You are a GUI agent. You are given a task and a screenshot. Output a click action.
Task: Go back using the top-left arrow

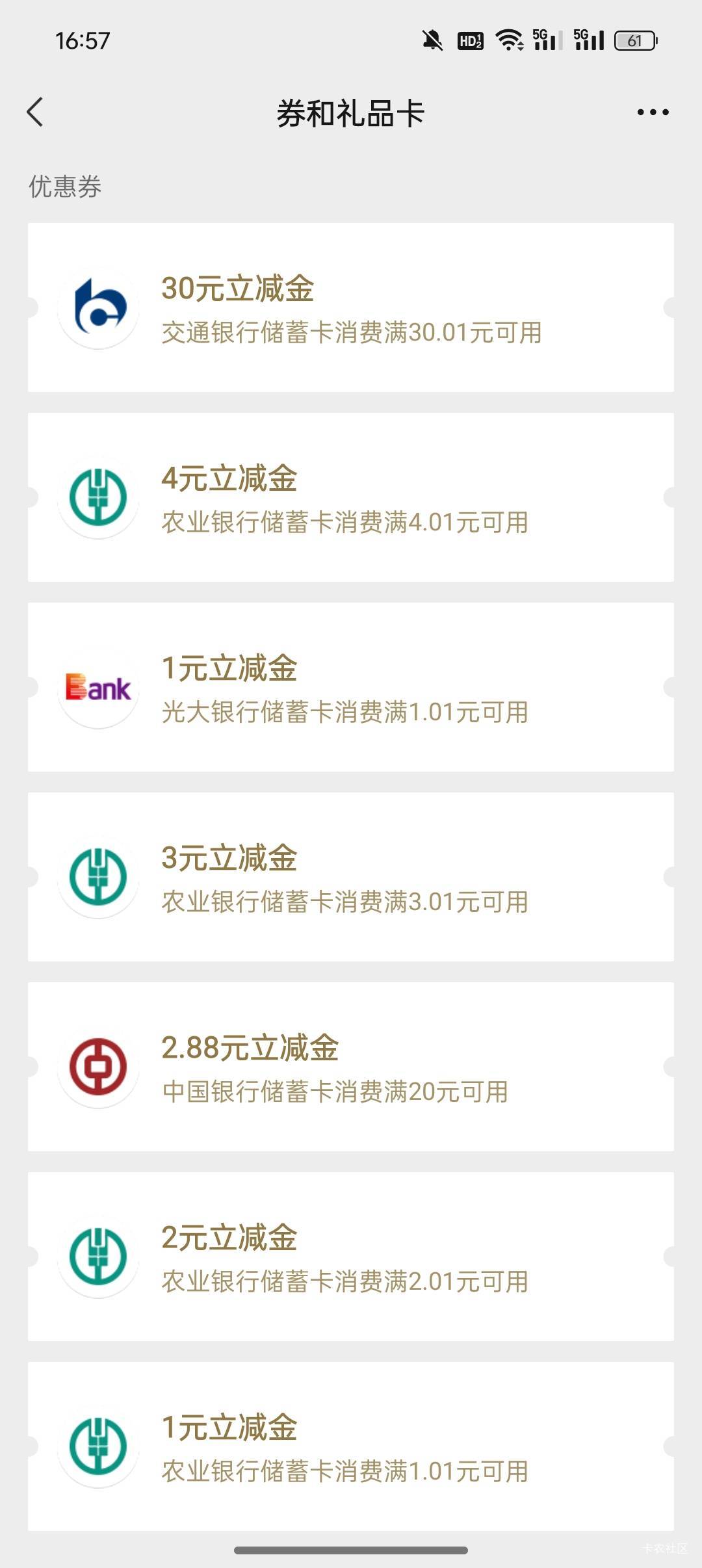(x=35, y=112)
